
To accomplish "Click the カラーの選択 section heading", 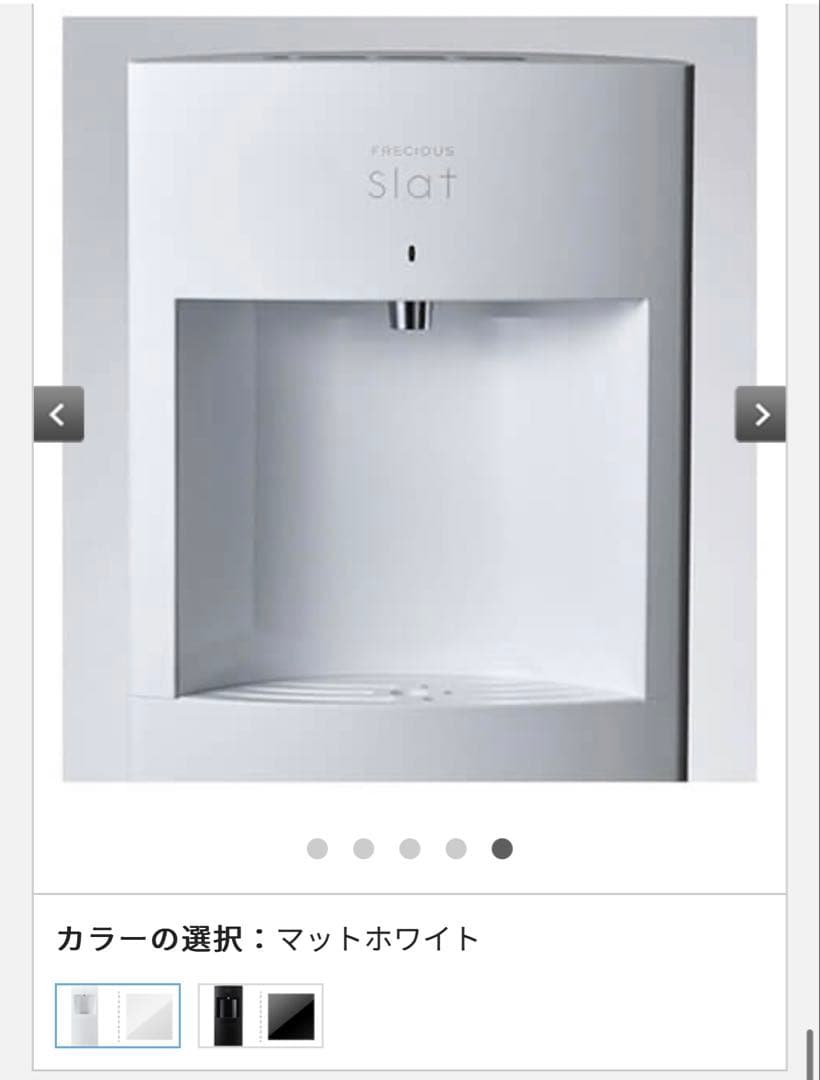I will (150, 937).
